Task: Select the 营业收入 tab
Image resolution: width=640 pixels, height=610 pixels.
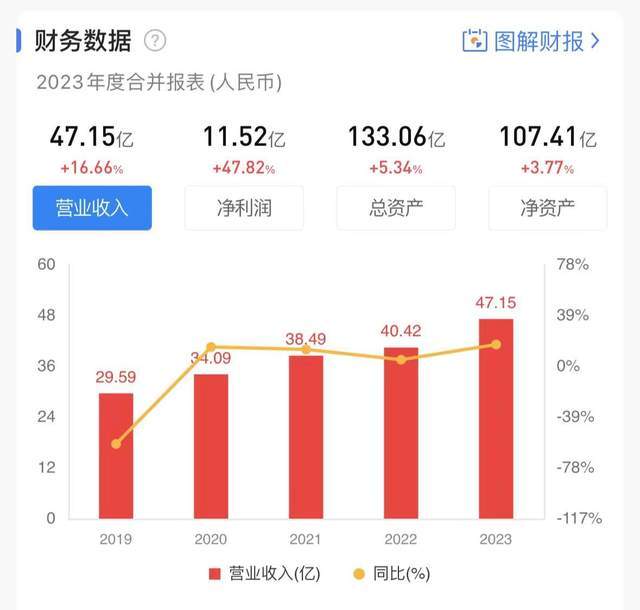Action: pos(92,208)
